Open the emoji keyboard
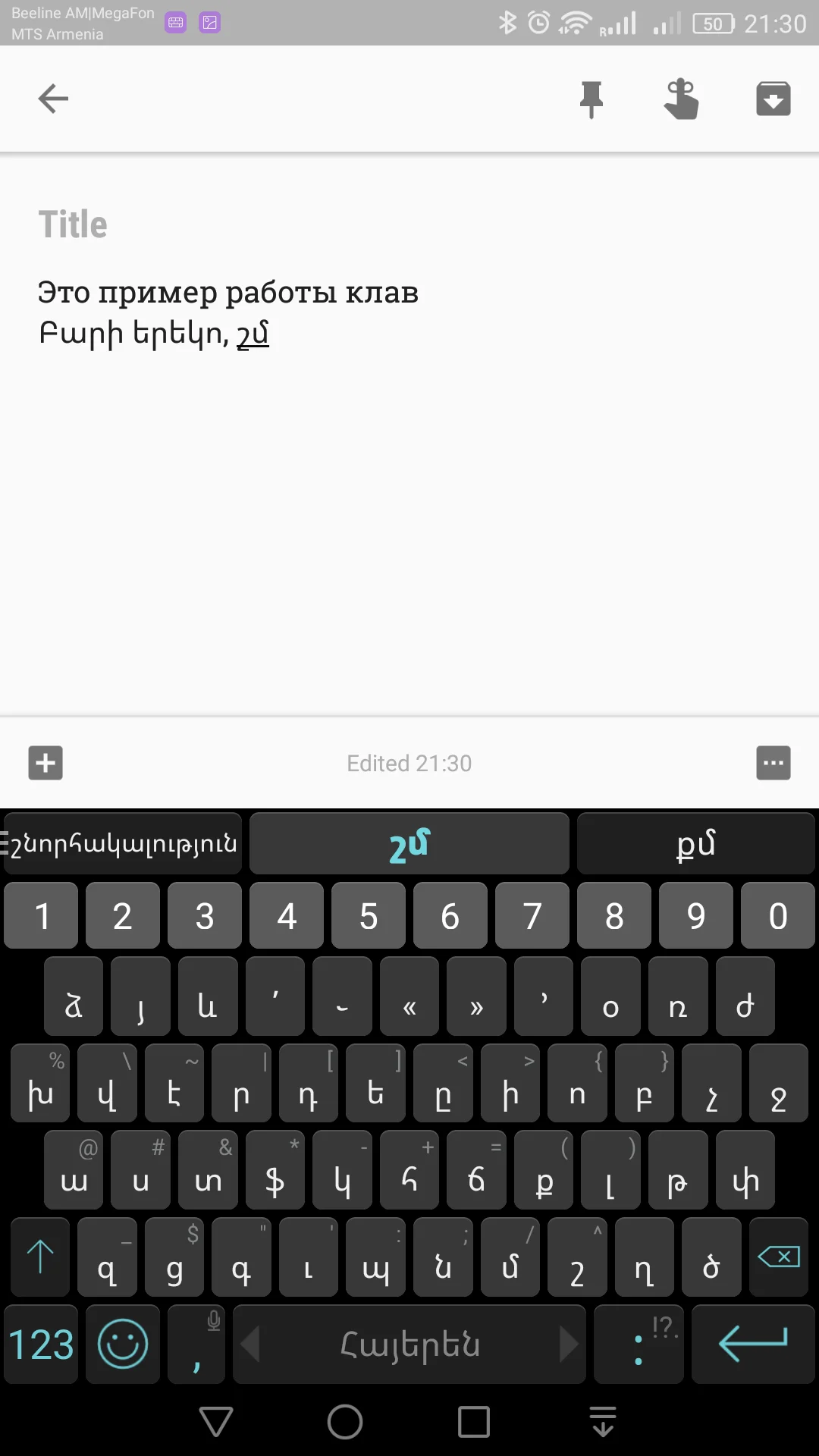The height and width of the screenshot is (1456, 819). click(x=123, y=1345)
